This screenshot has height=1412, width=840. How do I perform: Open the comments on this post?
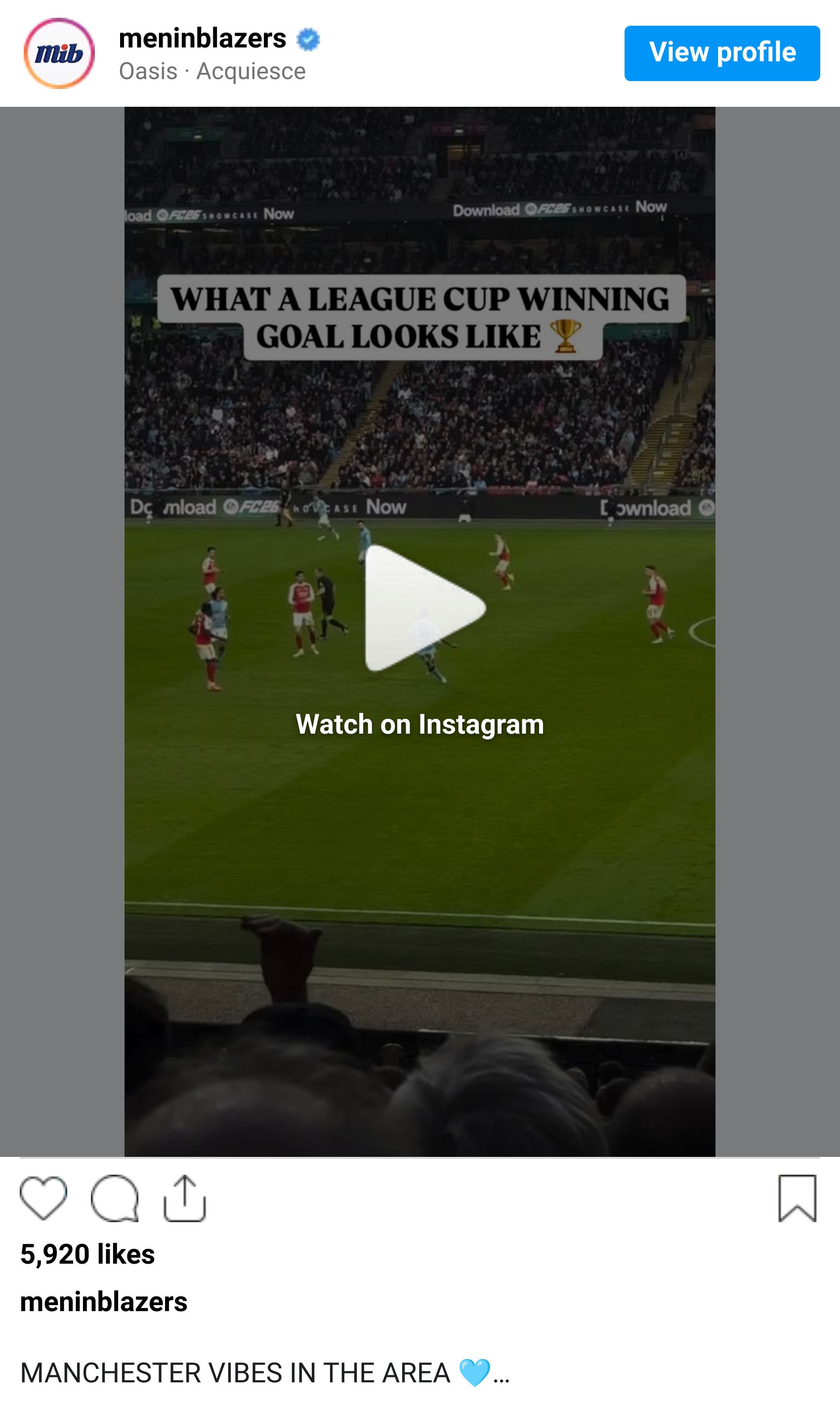click(x=115, y=1197)
